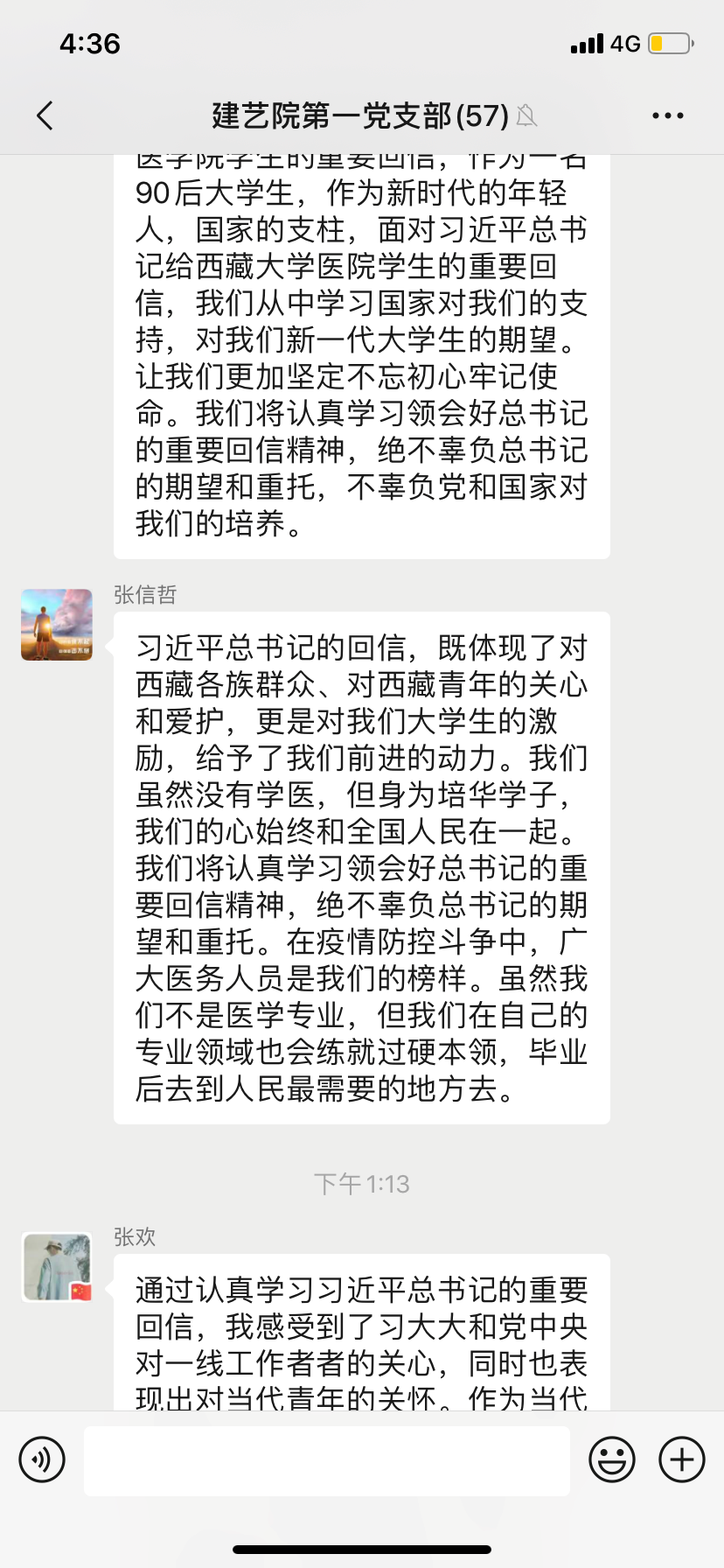This screenshot has height=1568, width=724.
Task: Open the group chat options menu
Action: click(x=668, y=115)
